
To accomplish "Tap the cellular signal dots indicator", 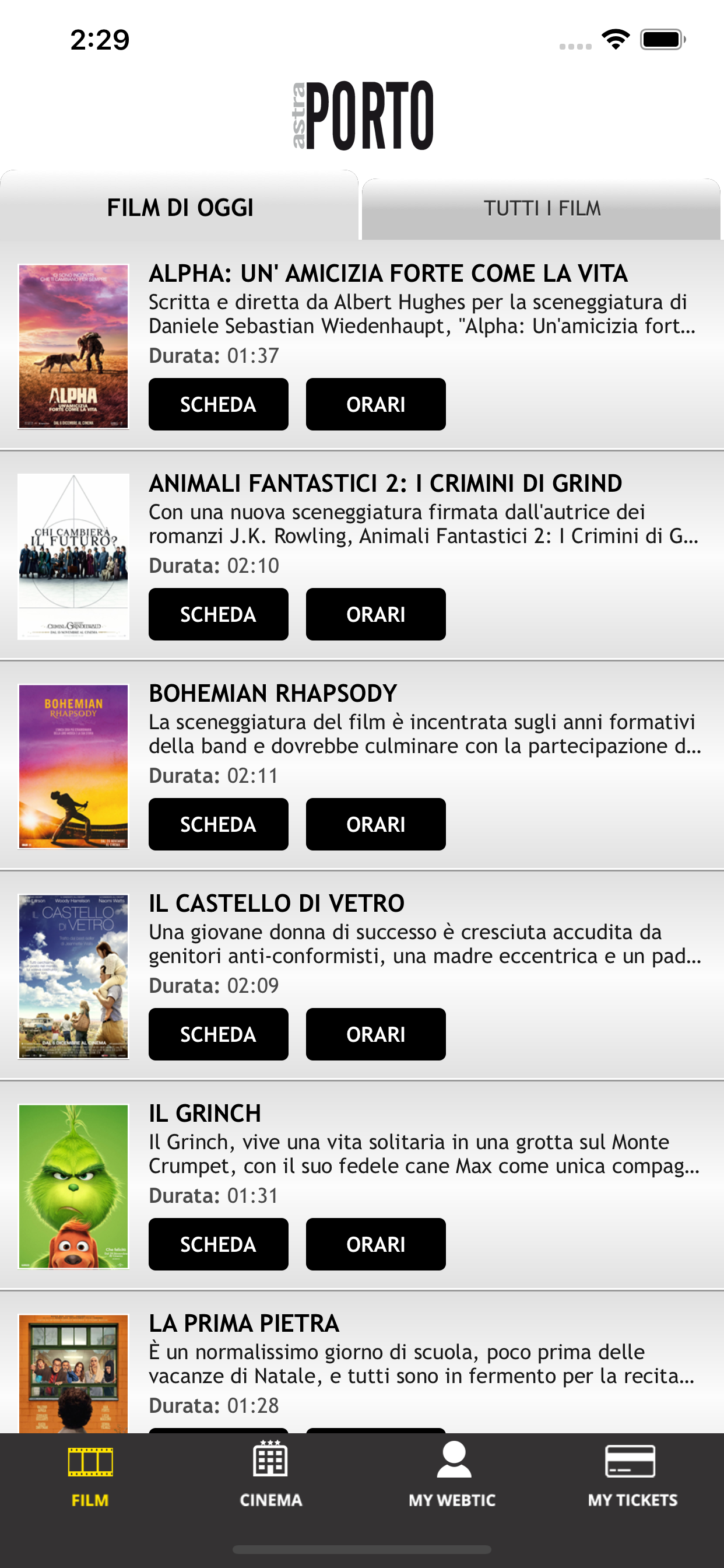I will point(576,45).
